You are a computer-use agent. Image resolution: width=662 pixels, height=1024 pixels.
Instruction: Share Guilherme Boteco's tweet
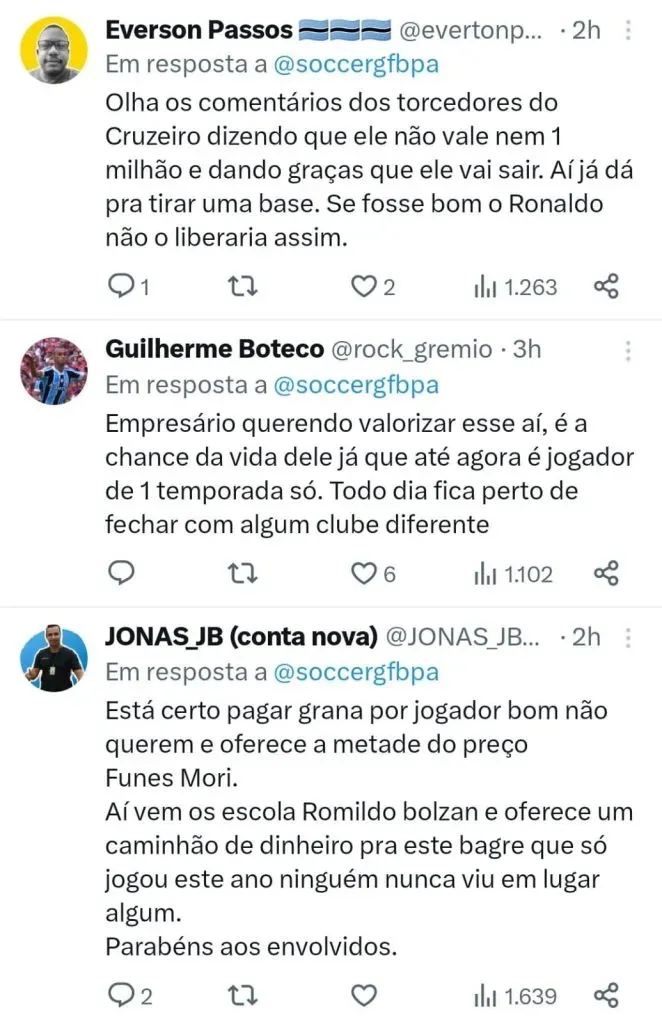point(607,573)
